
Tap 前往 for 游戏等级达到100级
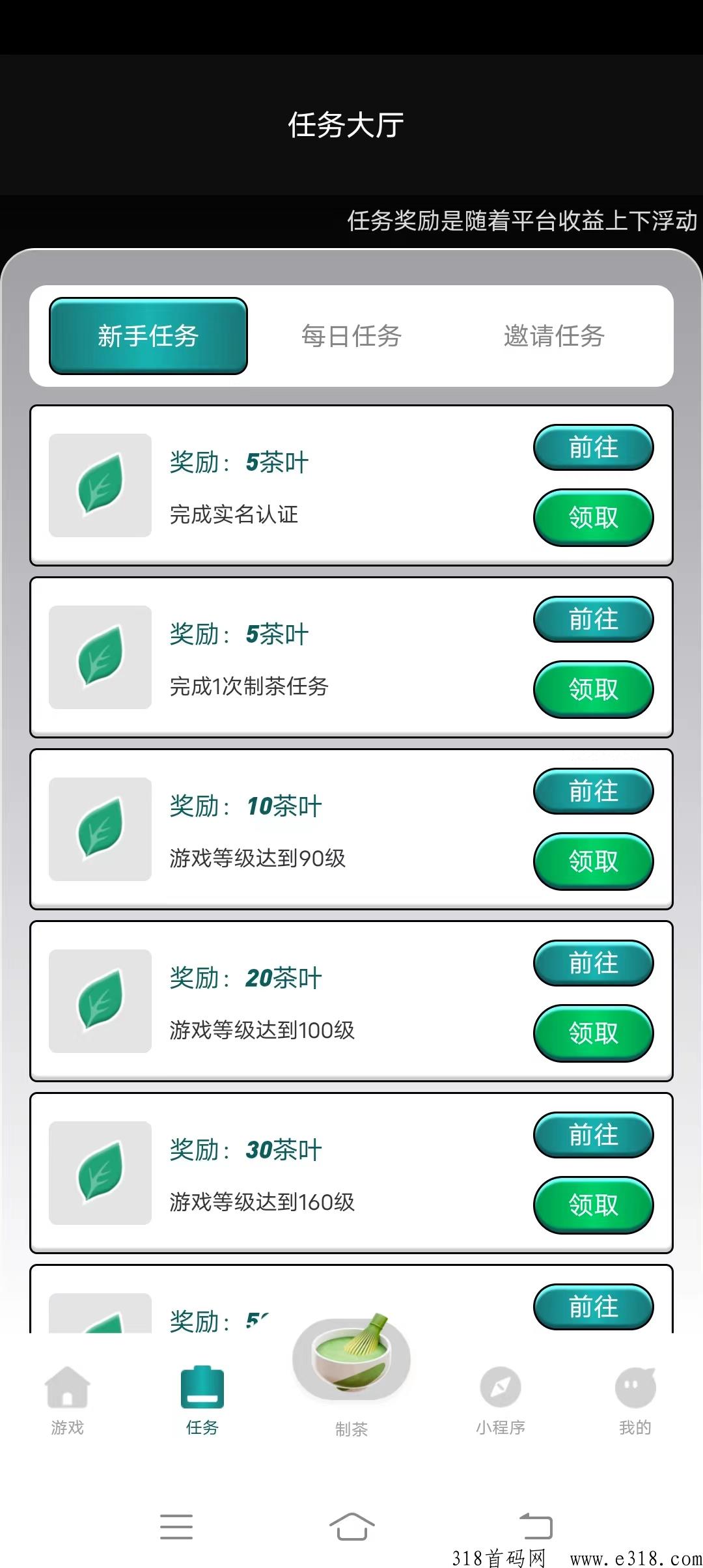pyautogui.click(x=593, y=963)
